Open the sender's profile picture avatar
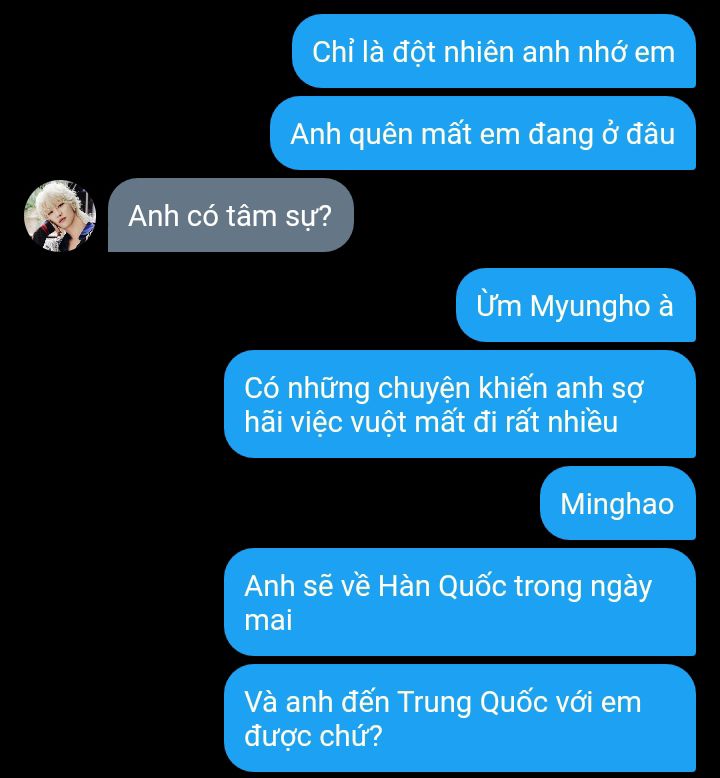720x778 pixels. 60,215
